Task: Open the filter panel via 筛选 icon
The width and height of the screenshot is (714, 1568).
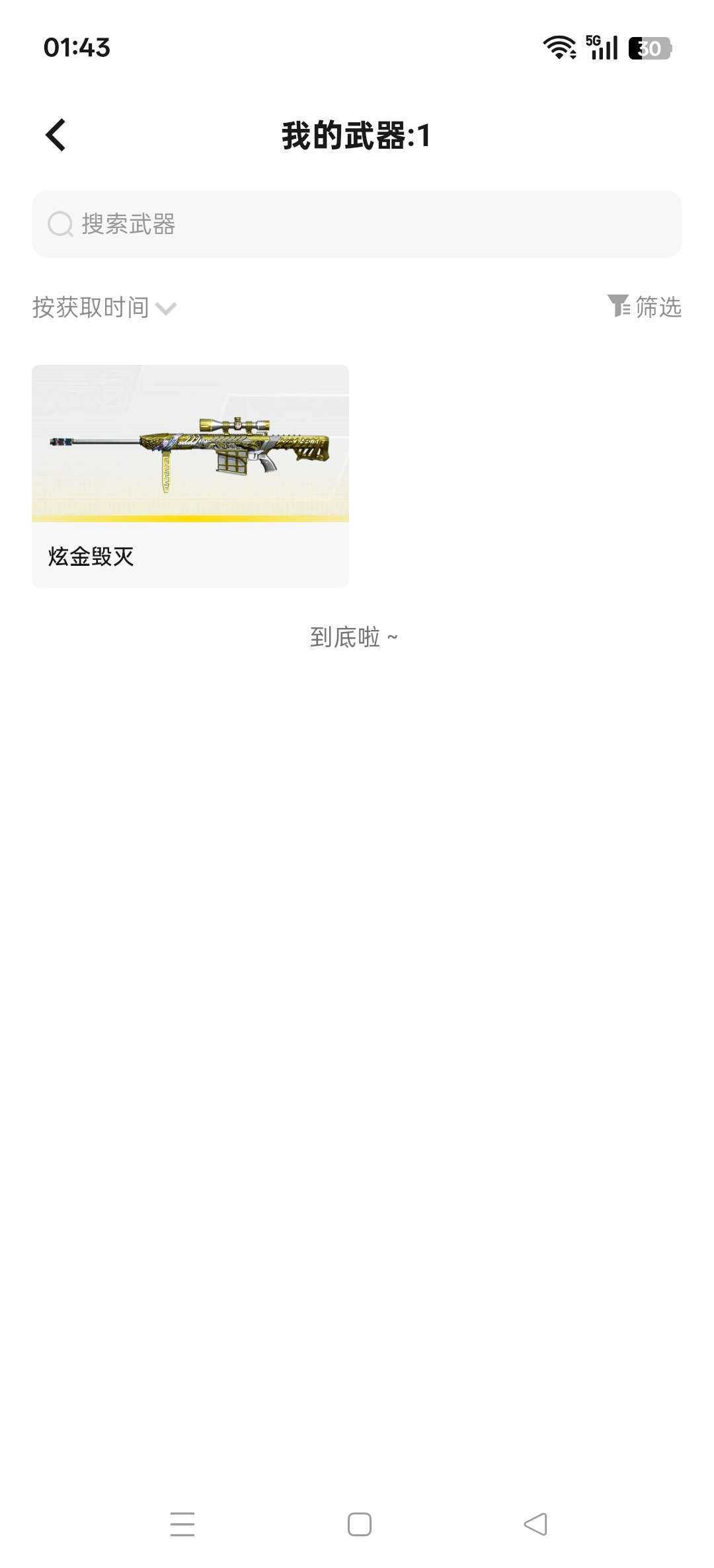Action: click(x=619, y=307)
